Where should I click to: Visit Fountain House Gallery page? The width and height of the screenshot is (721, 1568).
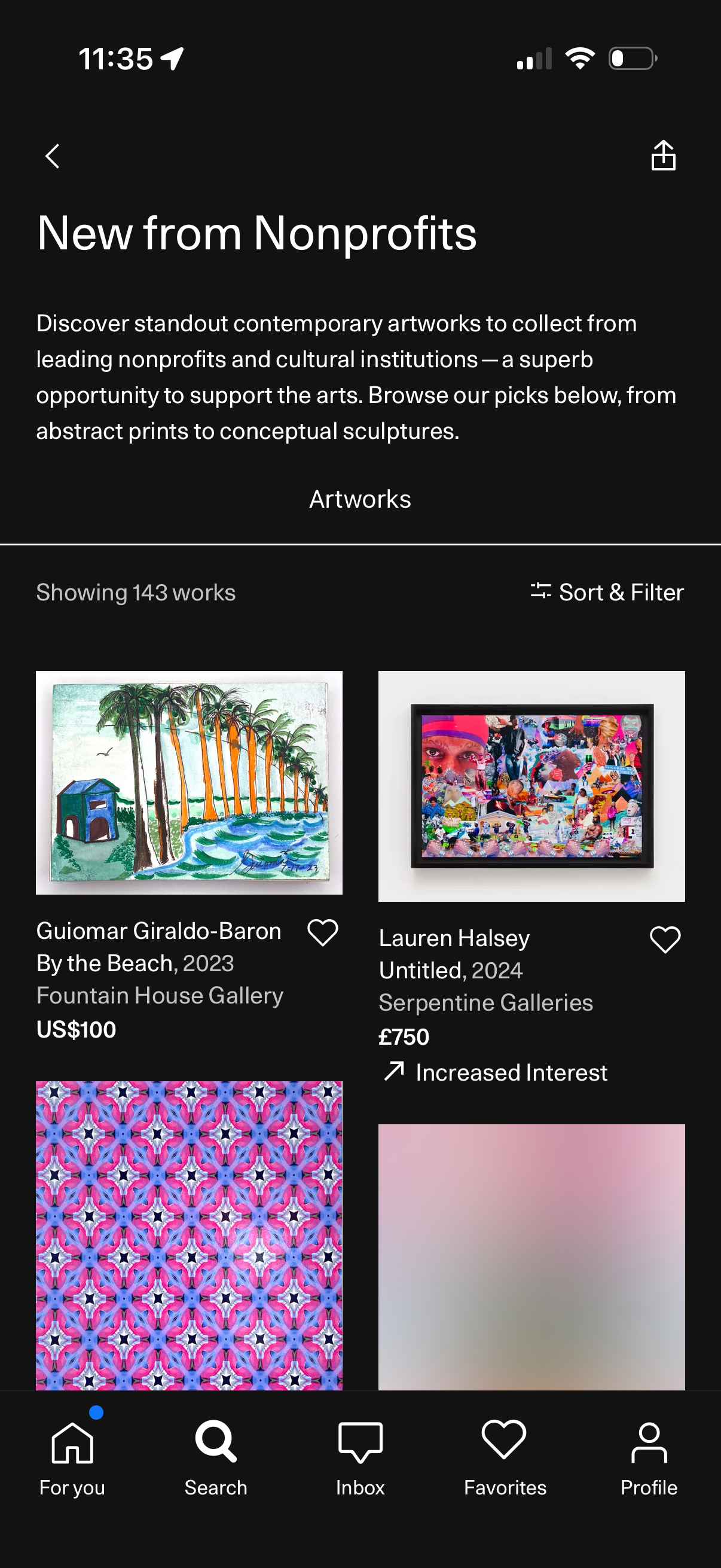click(x=160, y=995)
